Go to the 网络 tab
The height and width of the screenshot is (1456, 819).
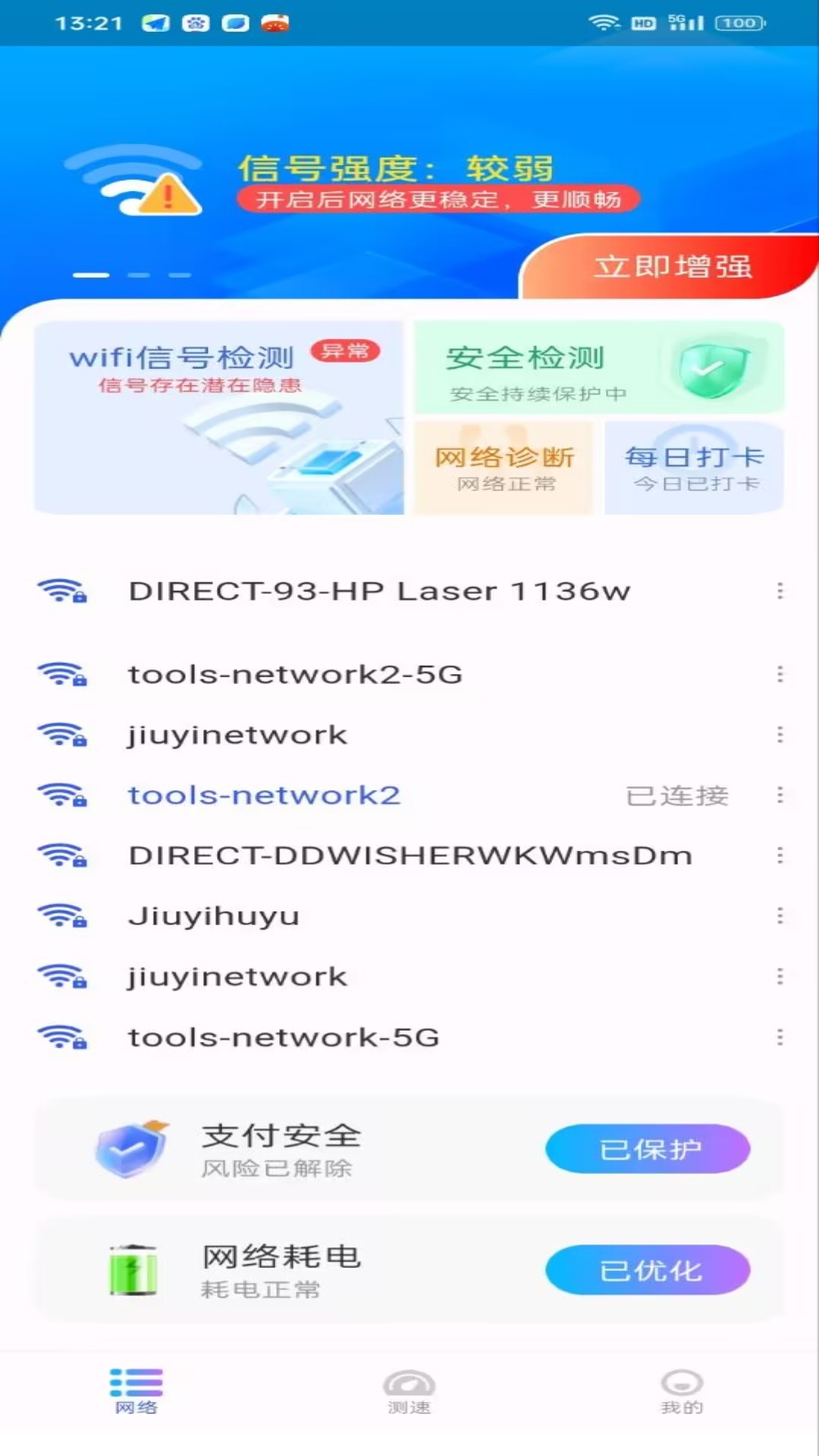[x=136, y=1392]
